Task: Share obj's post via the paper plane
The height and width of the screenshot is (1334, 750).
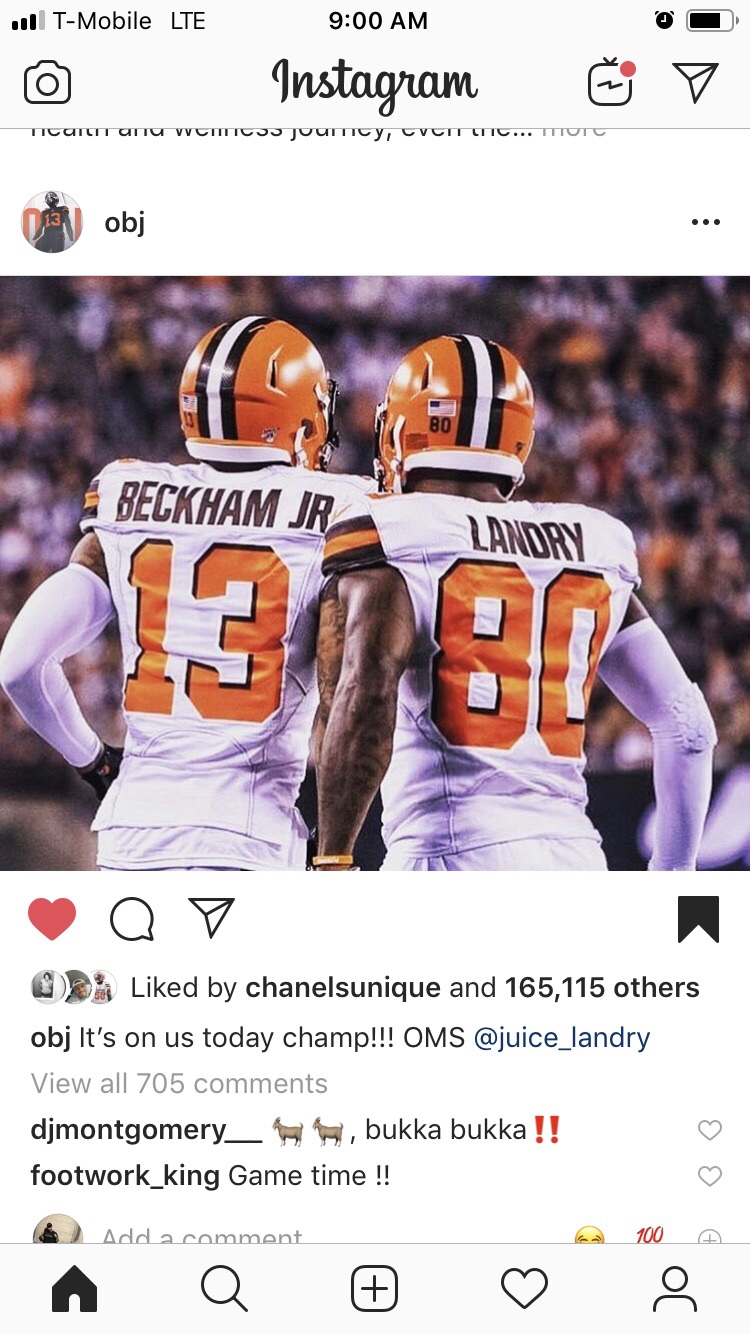Action: point(211,918)
